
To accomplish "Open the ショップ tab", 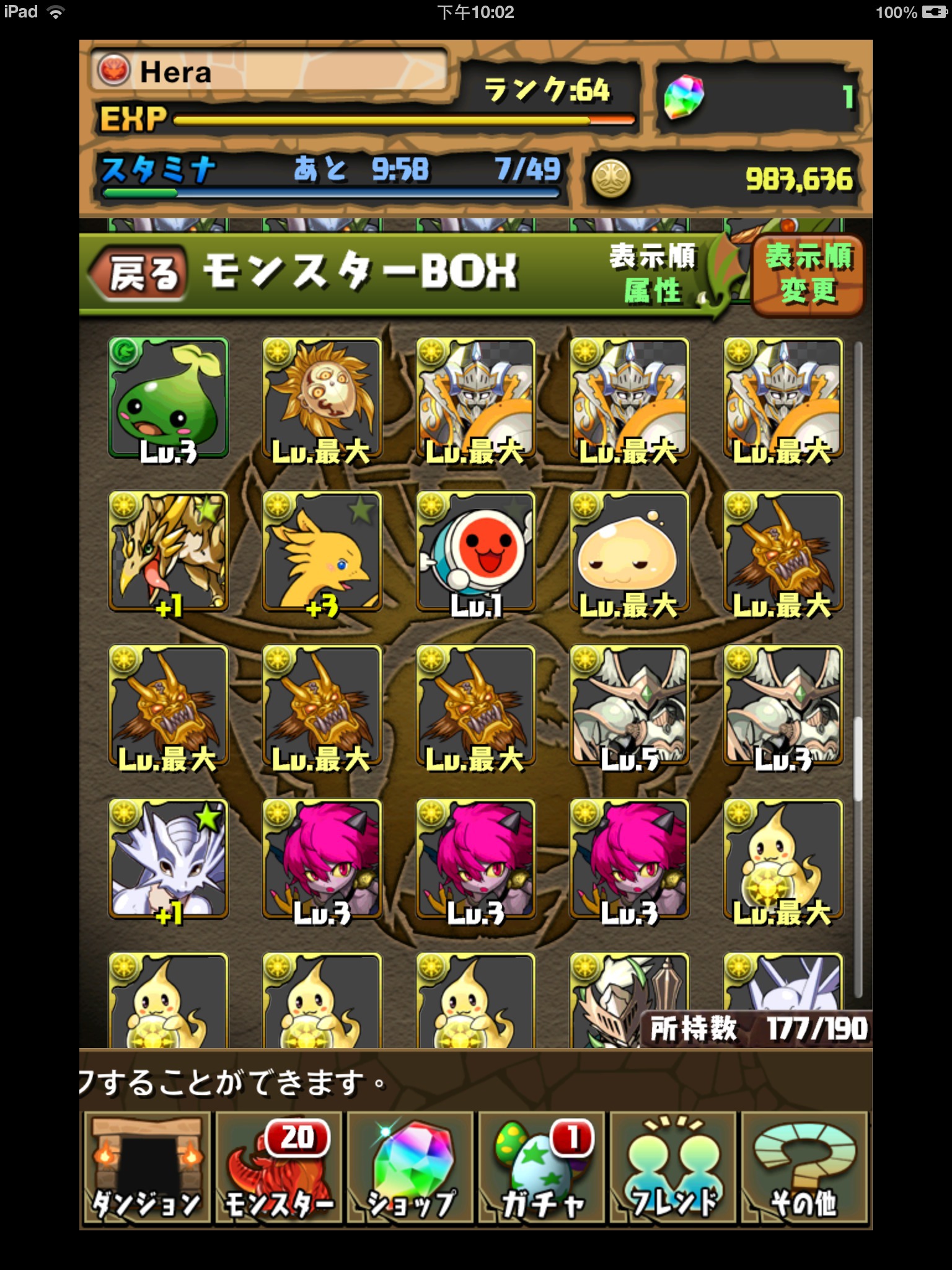I will coord(410,1168).
